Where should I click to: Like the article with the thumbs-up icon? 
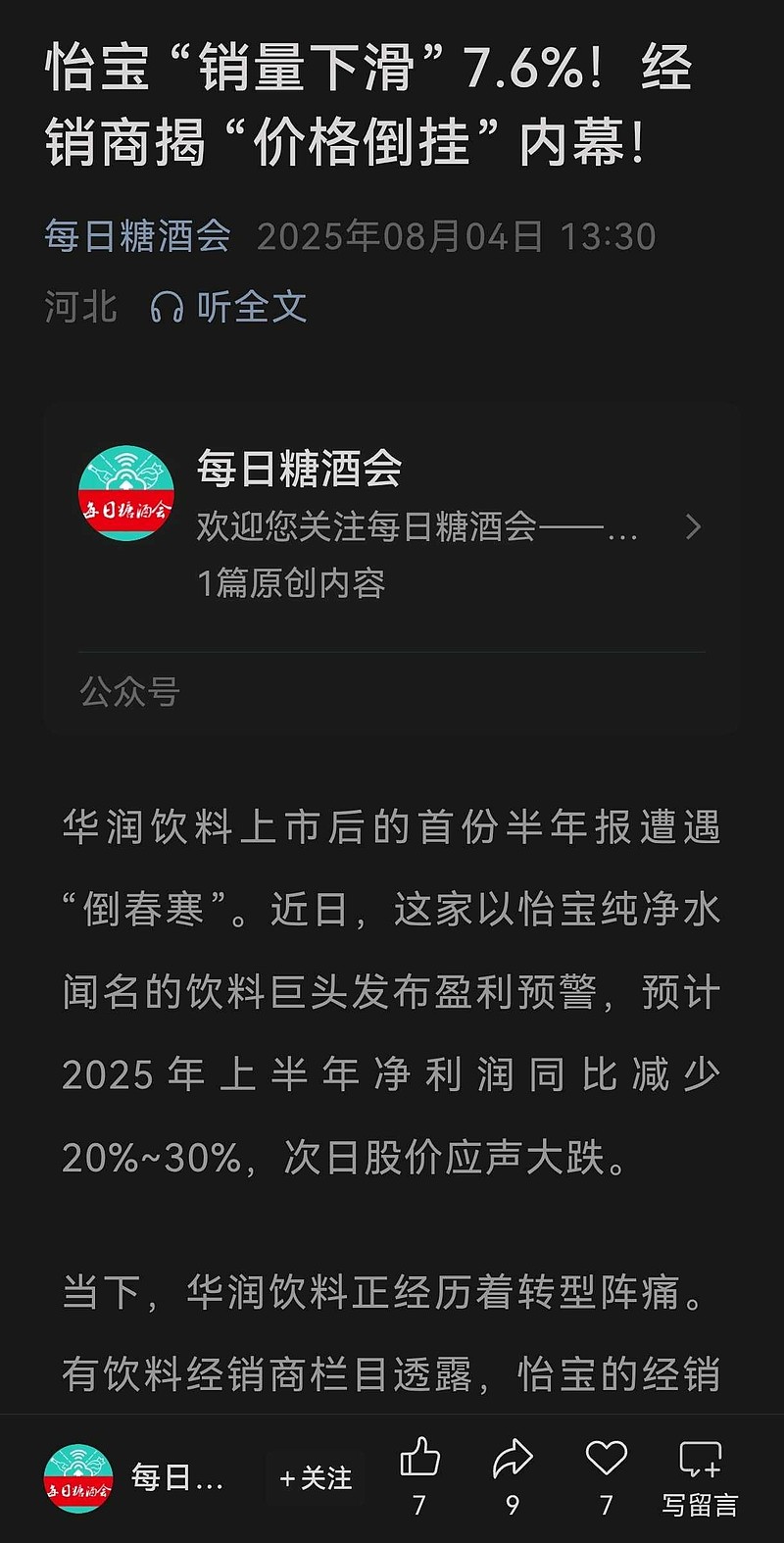[x=419, y=1459]
